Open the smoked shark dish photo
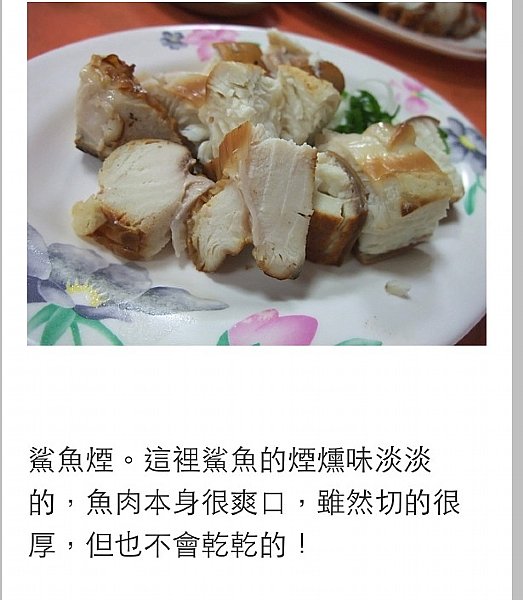 [257, 174]
